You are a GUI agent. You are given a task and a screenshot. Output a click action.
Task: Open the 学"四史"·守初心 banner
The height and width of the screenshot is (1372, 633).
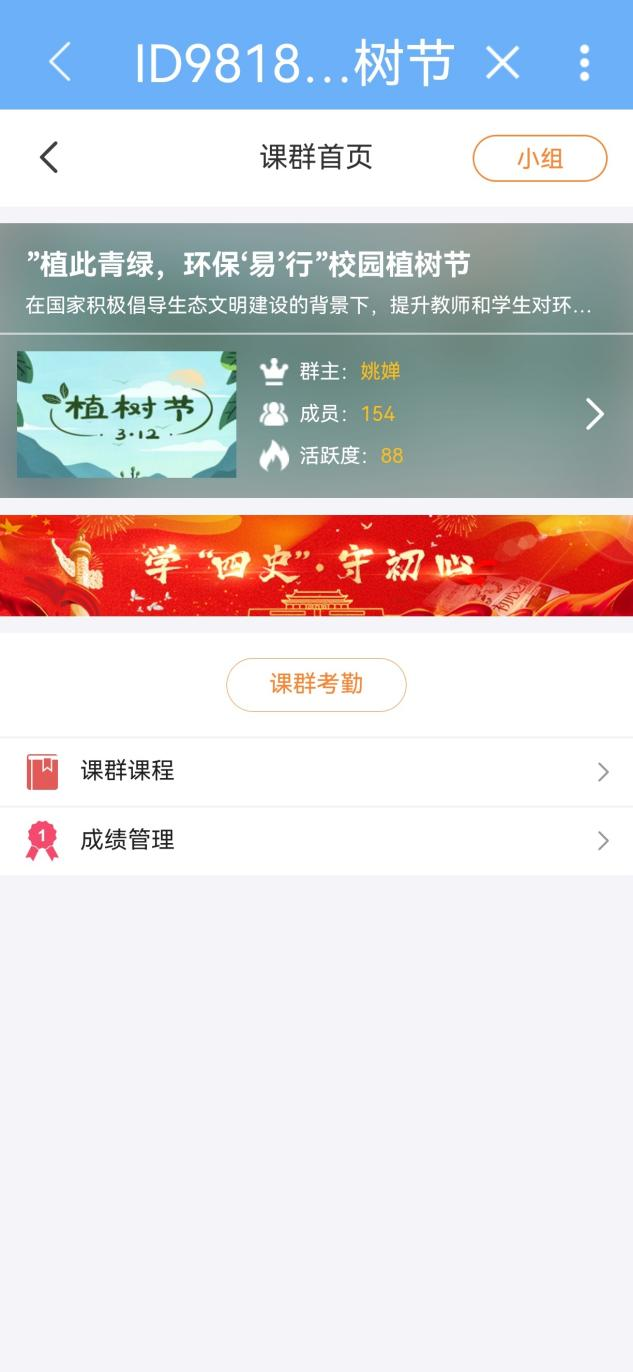[316, 566]
